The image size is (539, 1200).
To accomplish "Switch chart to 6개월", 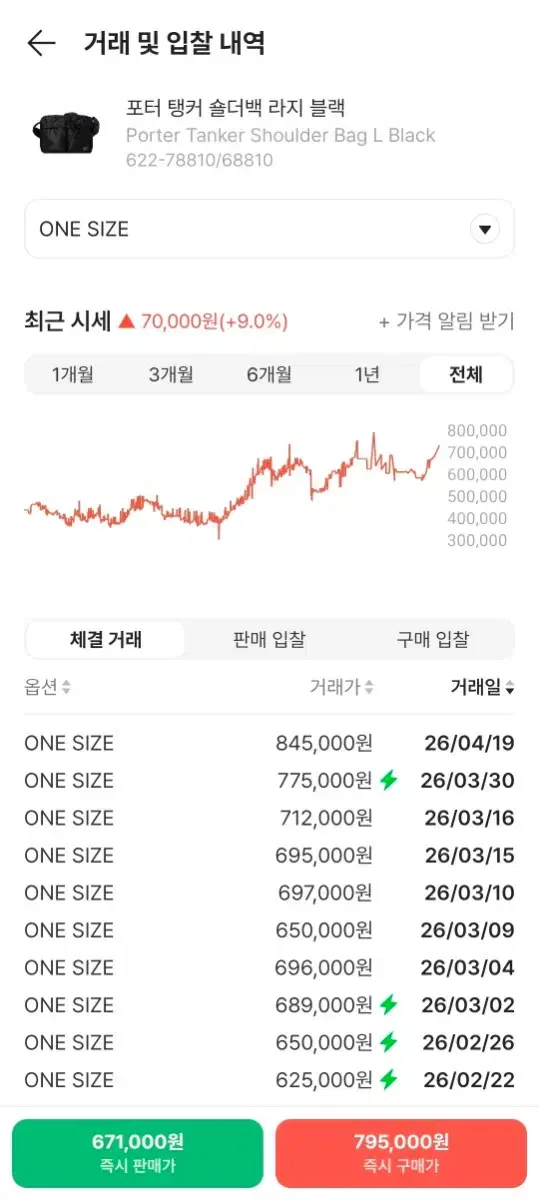I will click(x=269, y=375).
